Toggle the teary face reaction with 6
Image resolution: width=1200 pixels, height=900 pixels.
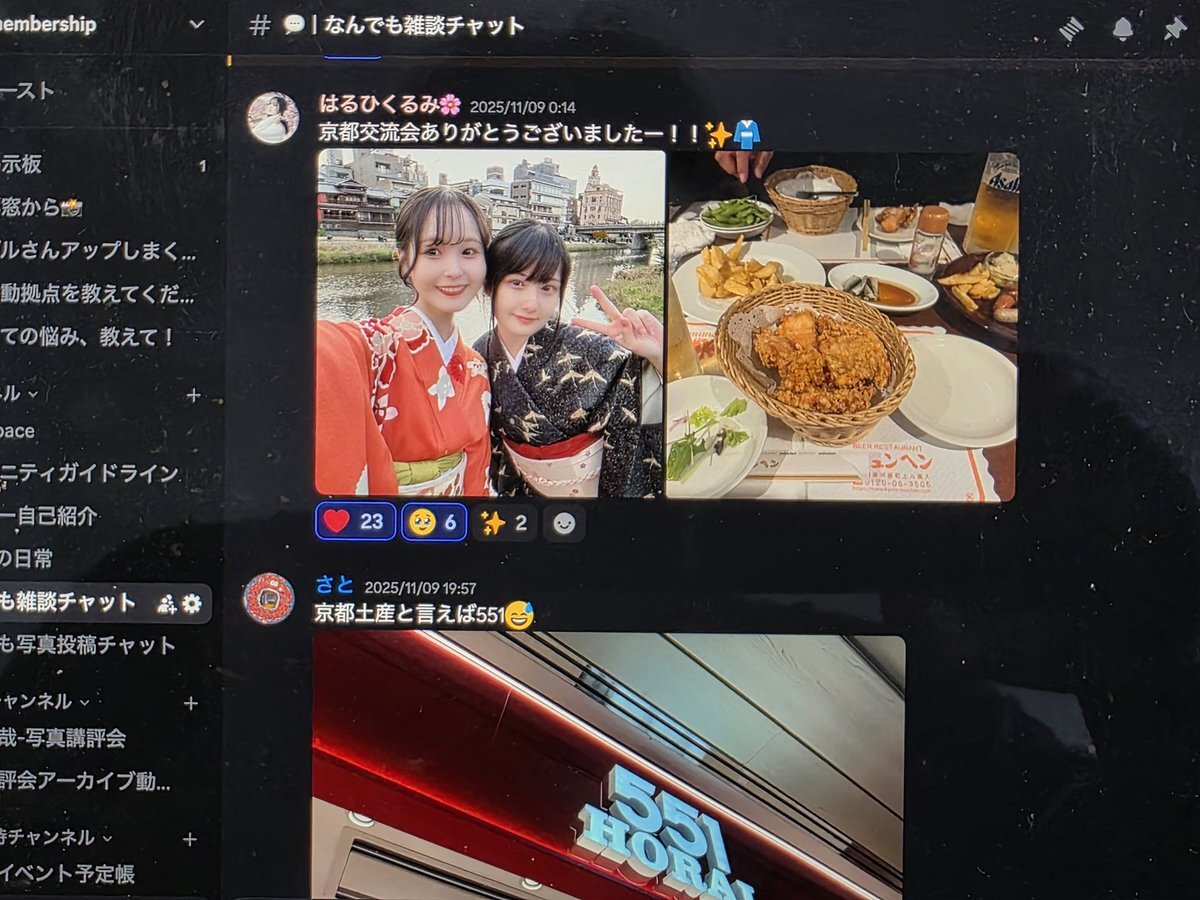pyautogui.click(x=434, y=522)
